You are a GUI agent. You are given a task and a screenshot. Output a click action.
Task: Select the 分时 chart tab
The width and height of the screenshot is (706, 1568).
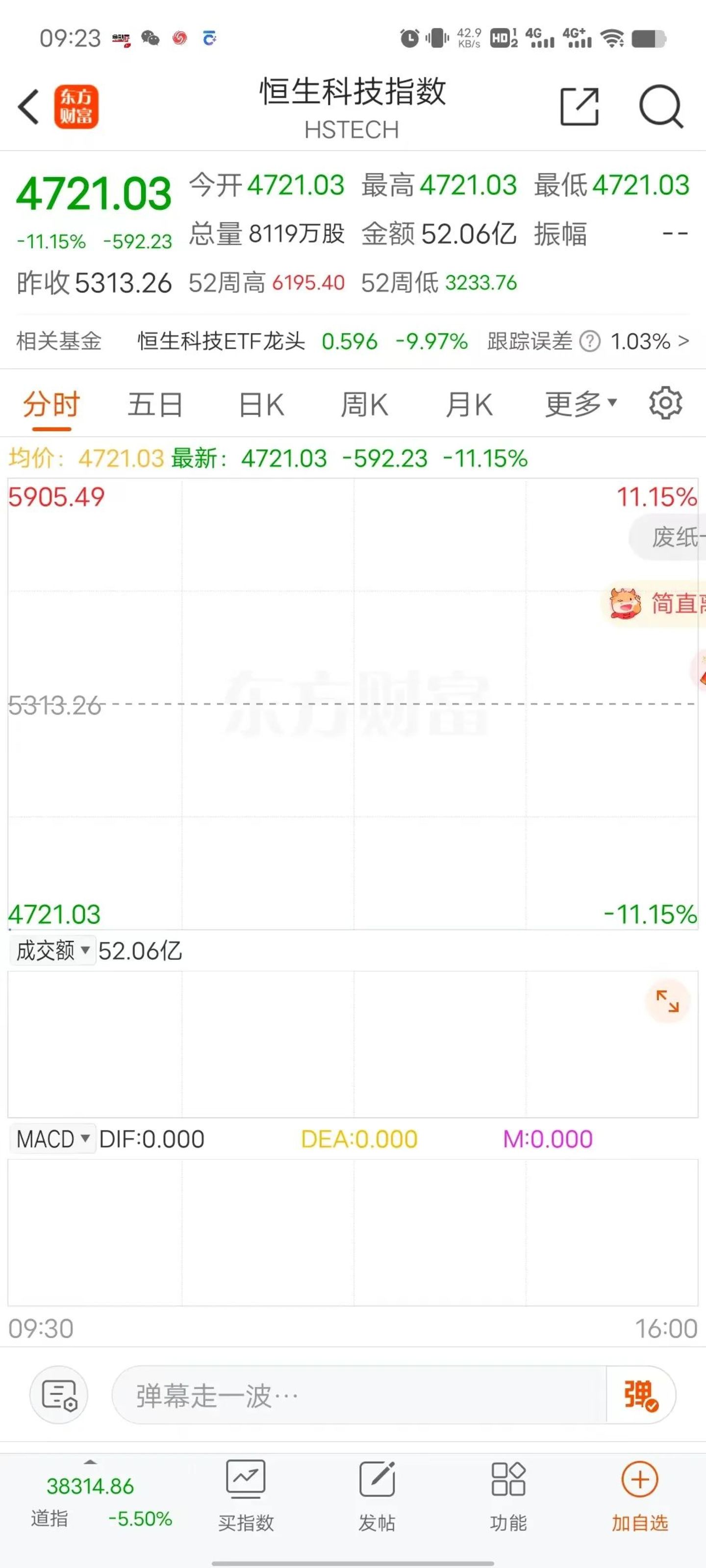pos(52,404)
